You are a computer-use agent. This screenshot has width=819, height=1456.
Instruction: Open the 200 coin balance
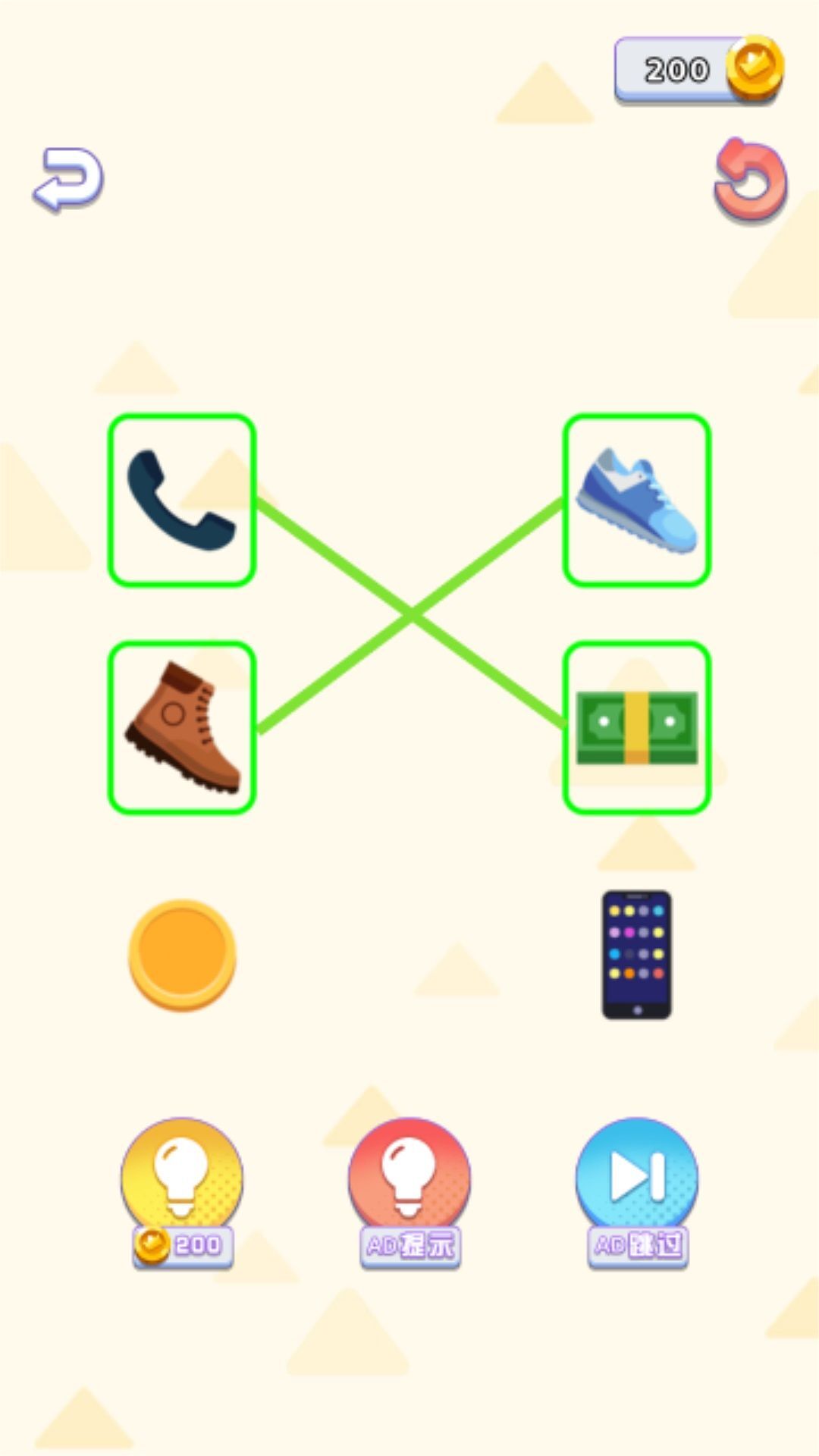[x=698, y=70]
